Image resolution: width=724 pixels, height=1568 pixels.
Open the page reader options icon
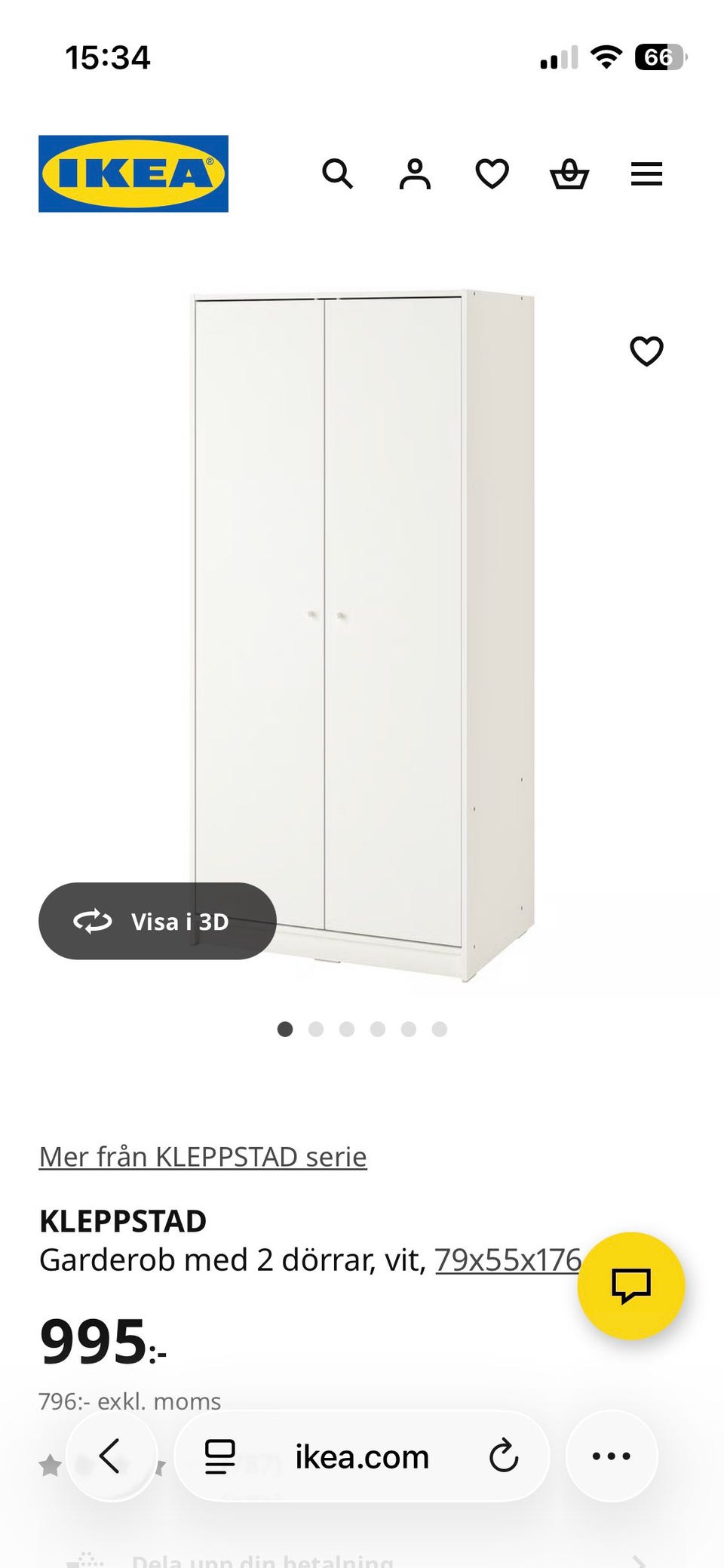click(220, 1456)
